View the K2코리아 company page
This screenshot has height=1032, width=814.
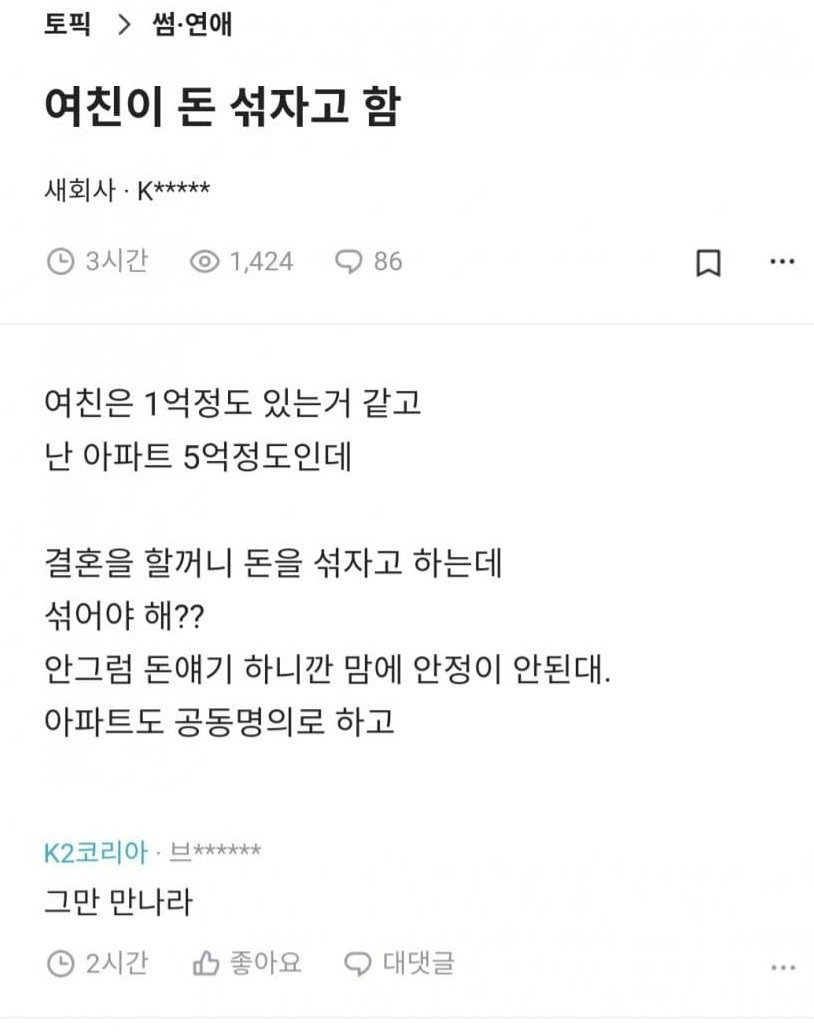tap(95, 852)
